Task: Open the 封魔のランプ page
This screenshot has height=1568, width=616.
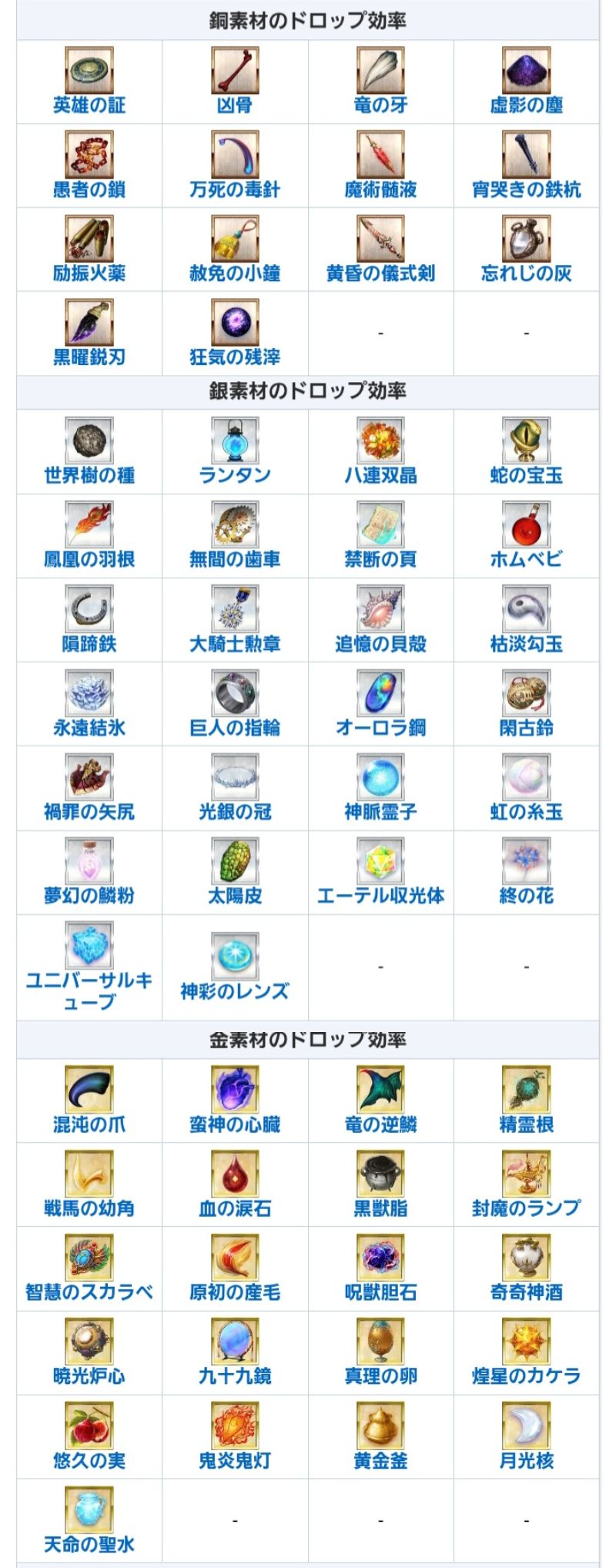Action: (x=526, y=1208)
